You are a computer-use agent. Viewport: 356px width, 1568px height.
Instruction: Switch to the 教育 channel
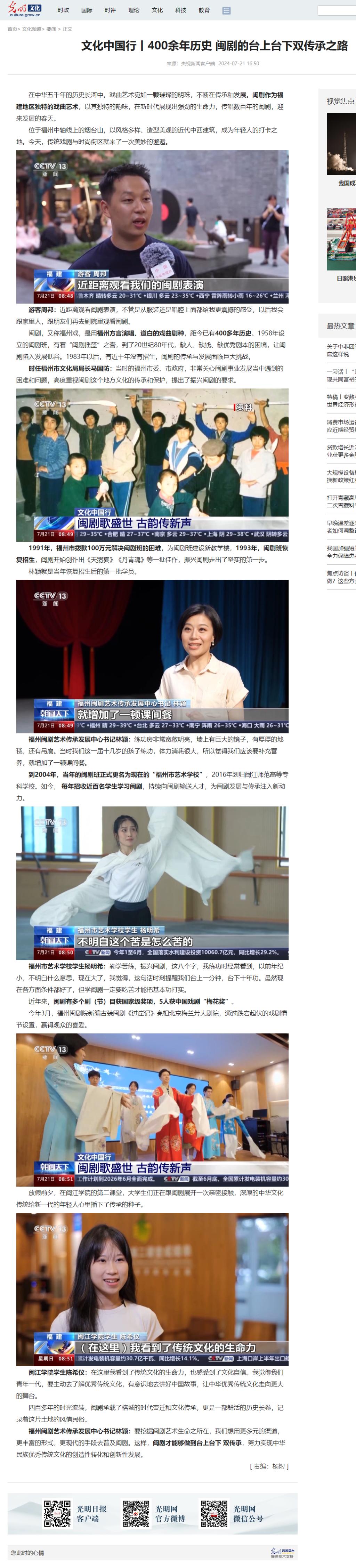(204, 10)
